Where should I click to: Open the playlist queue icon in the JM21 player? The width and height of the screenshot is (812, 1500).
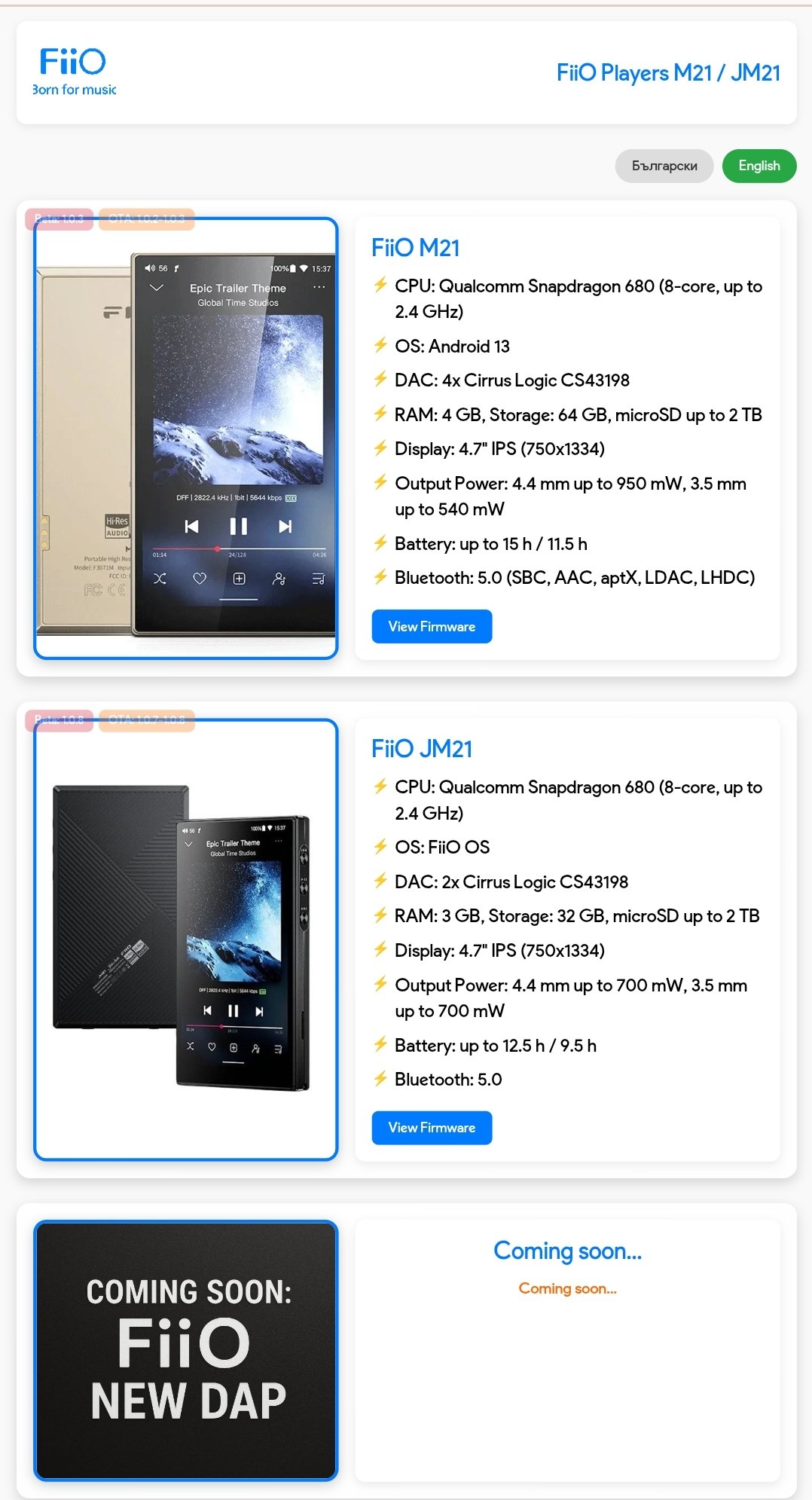coord(278,1048)
